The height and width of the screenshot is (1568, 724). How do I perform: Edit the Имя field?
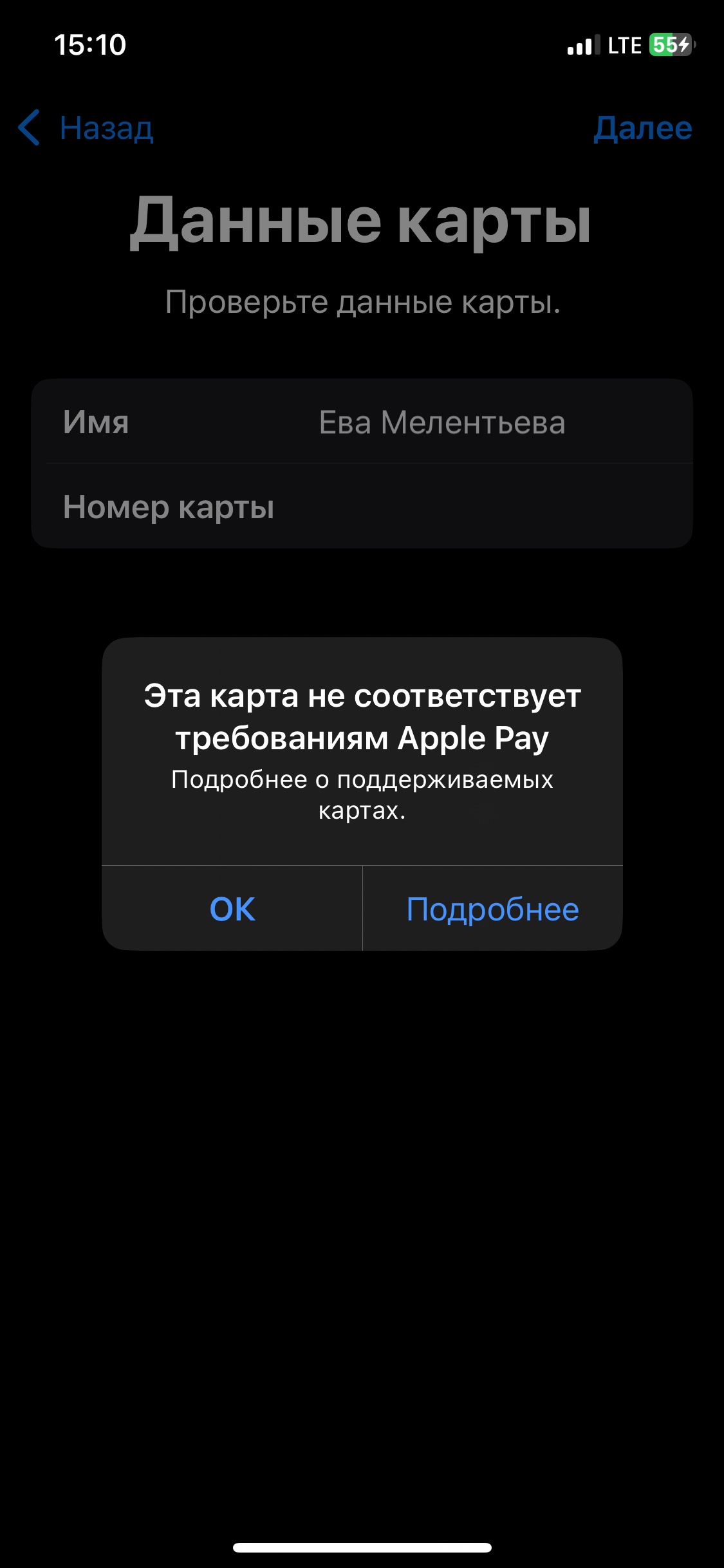[x=441, y=423]
